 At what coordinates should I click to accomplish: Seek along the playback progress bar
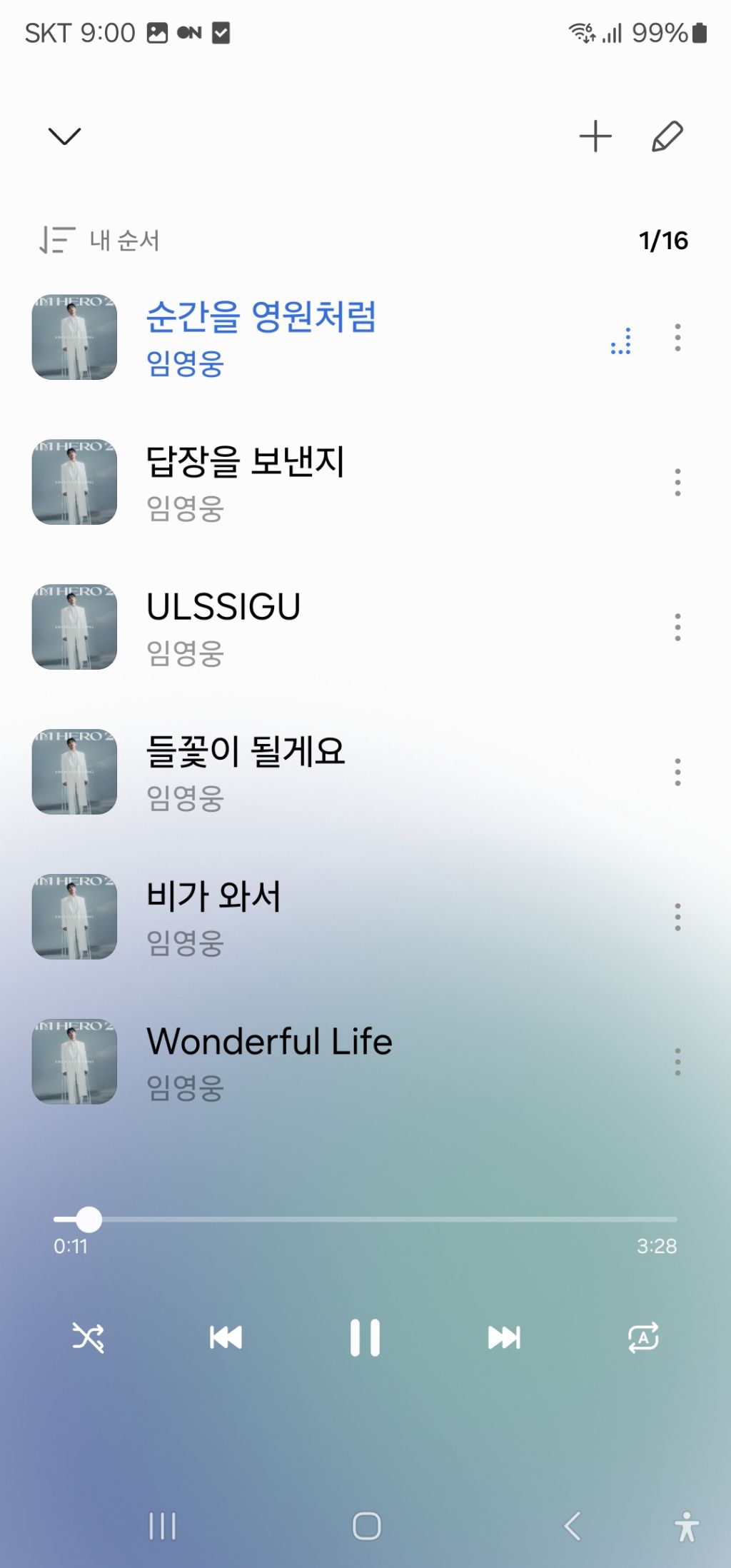(365, 1220)
